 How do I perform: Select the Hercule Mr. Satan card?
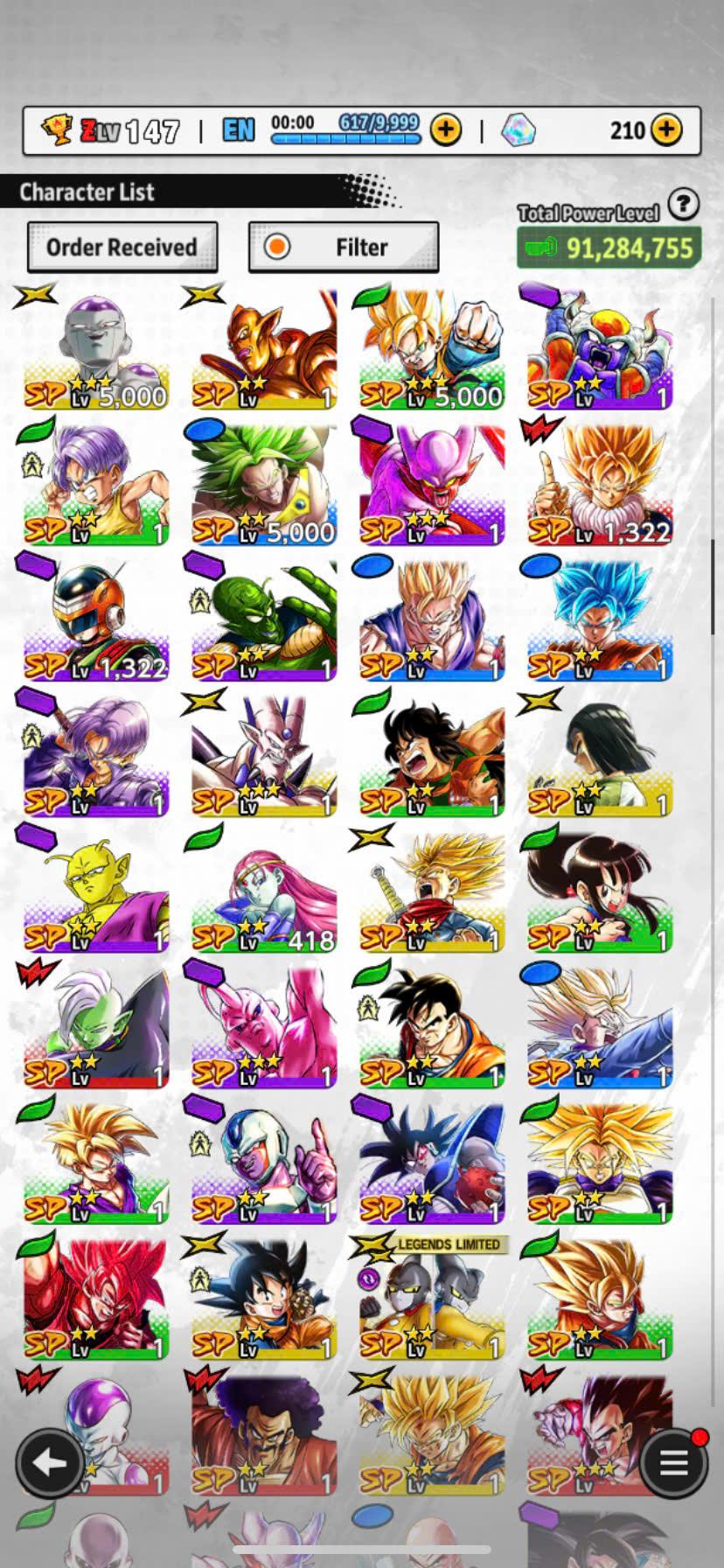pos(264,1432)
